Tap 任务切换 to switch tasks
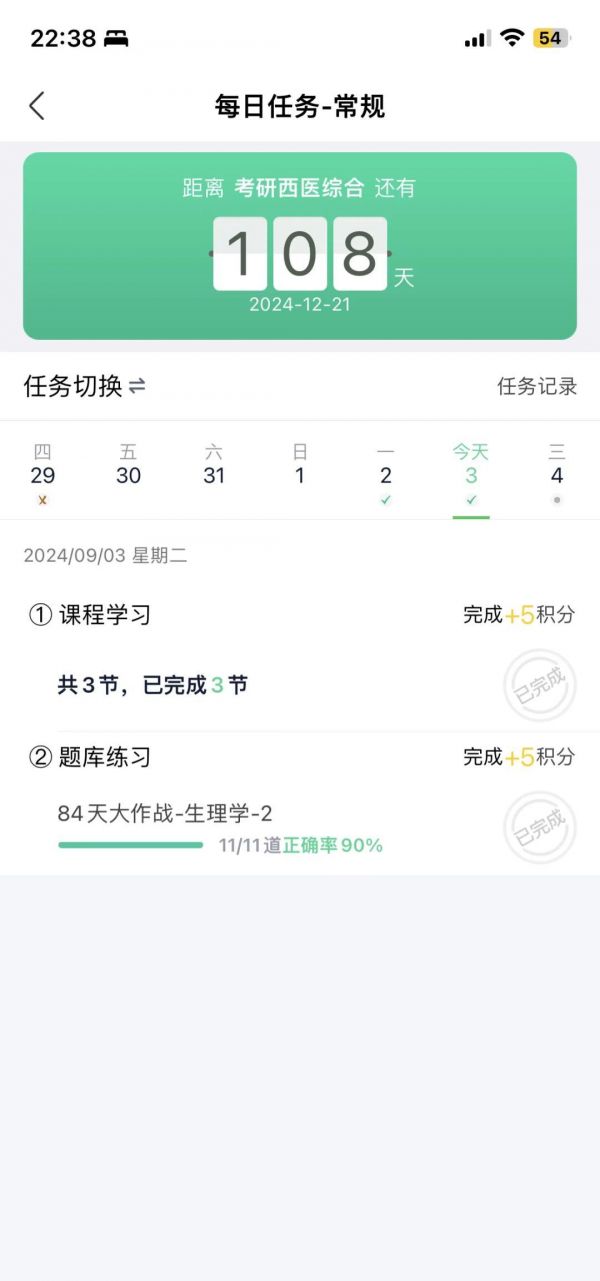 [x=85, y=386]
